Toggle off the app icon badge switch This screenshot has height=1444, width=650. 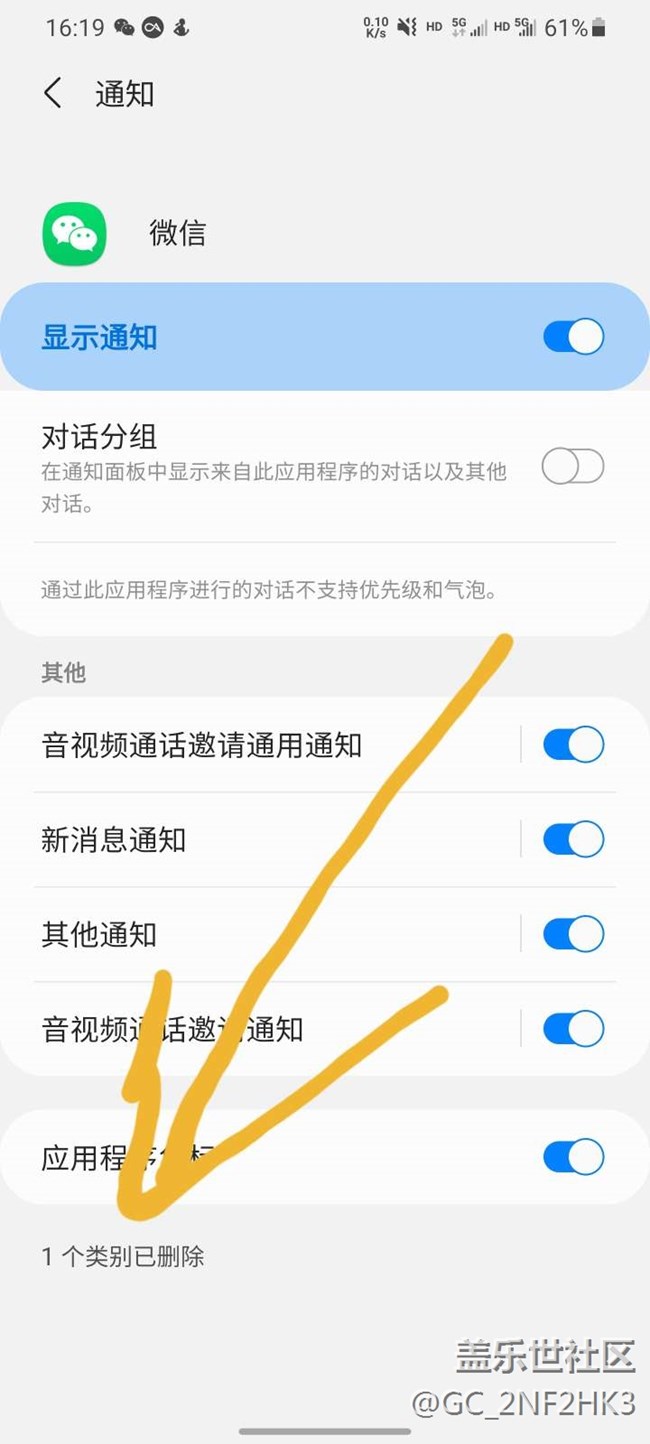(573, 1157)
